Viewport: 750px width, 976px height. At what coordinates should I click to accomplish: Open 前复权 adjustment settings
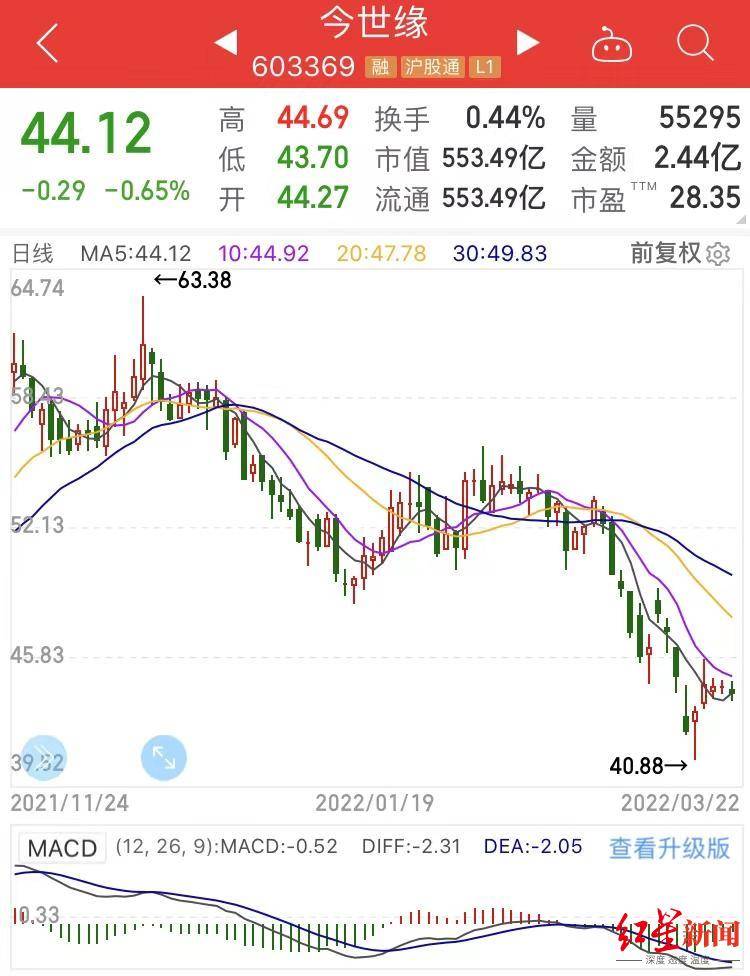(x=680, y=254)
